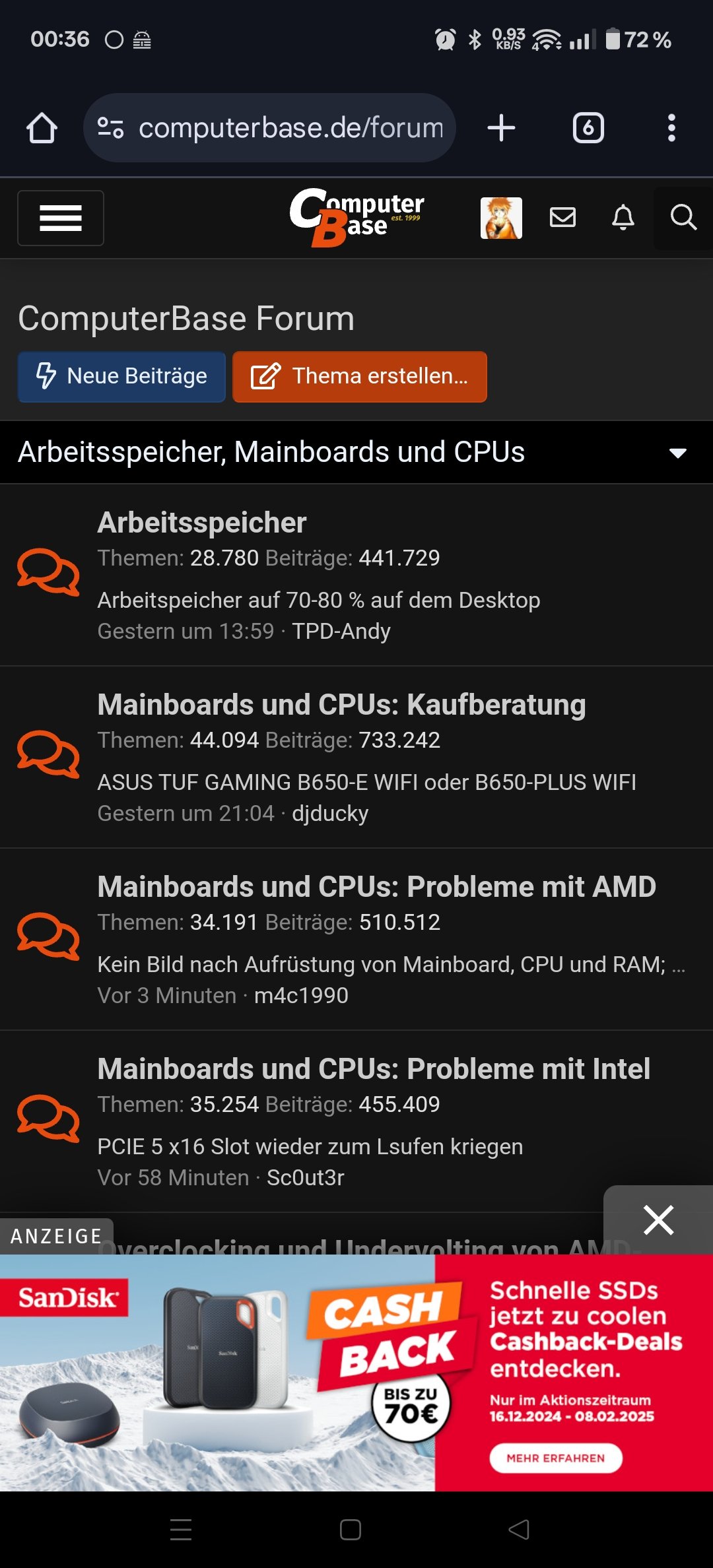
Task: Open the forum hamburger menu
Action: coord(60,218)
